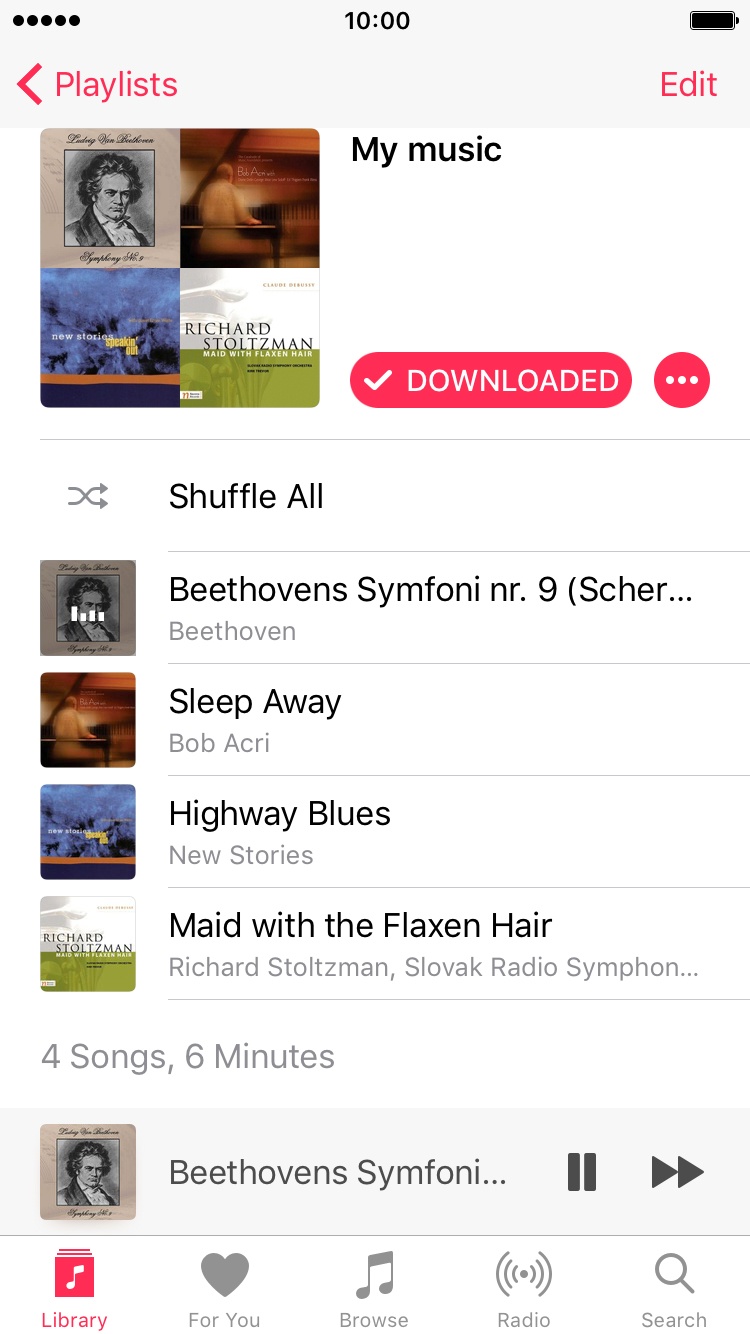The image size is (750, 1334).
Task: Switch to the For You tab
Action: tap(224, 1290)
